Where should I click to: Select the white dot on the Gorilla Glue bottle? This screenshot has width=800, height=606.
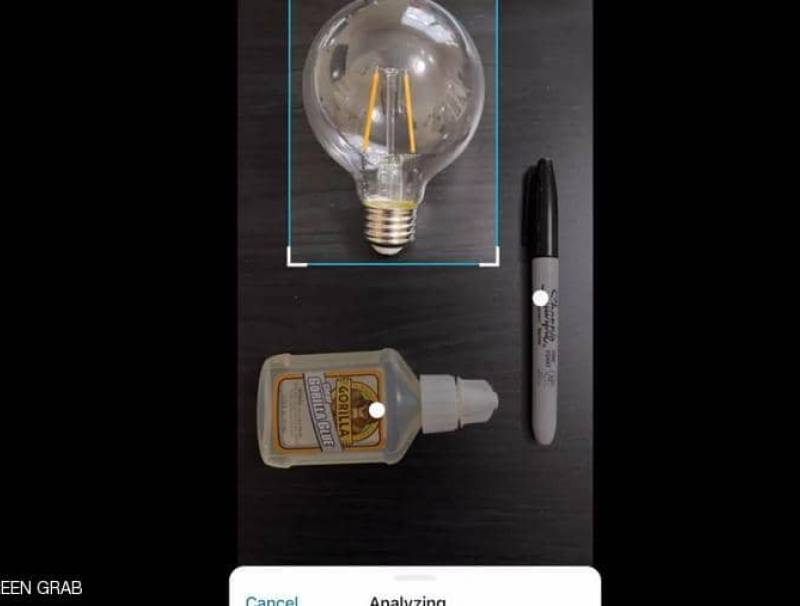point(377,409)
